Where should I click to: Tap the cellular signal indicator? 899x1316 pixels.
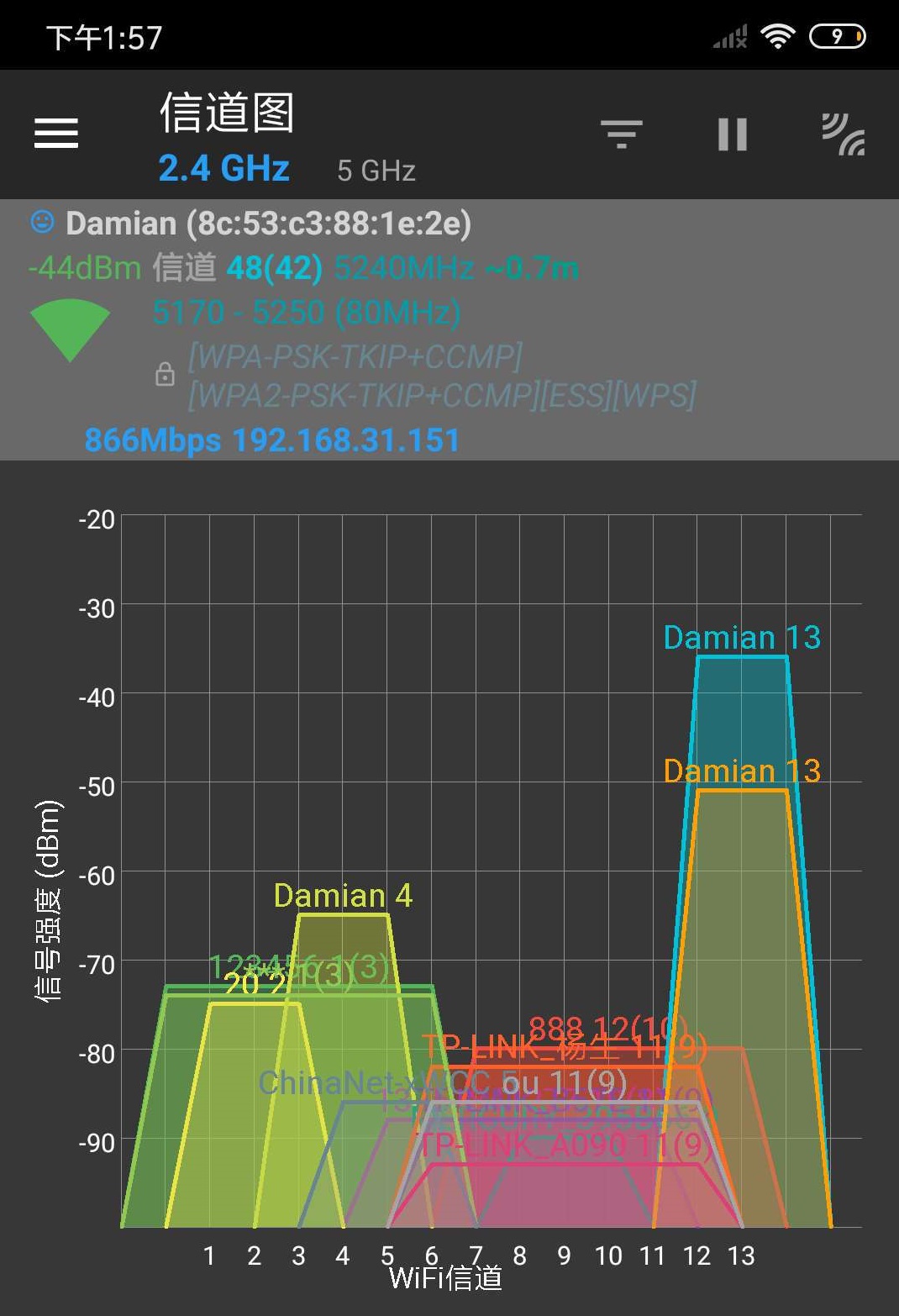[728, 35]
